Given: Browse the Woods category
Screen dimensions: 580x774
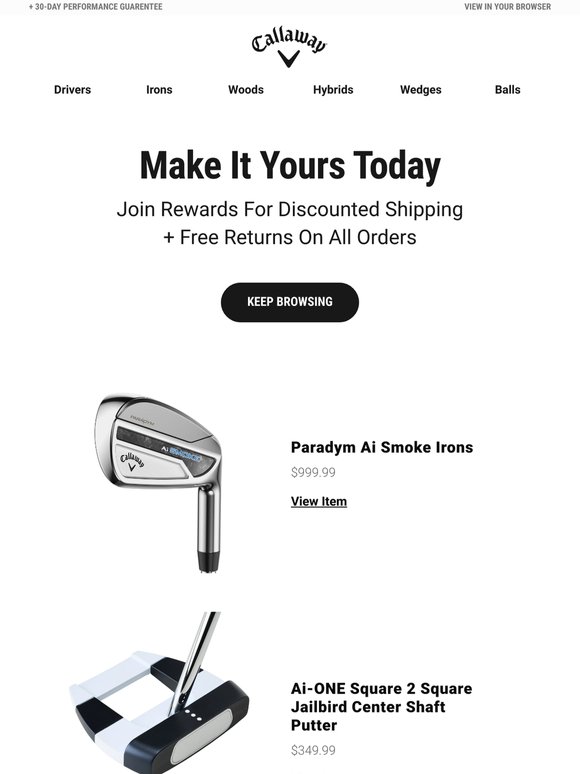Looking at the screenshot, I should [246, 90].
